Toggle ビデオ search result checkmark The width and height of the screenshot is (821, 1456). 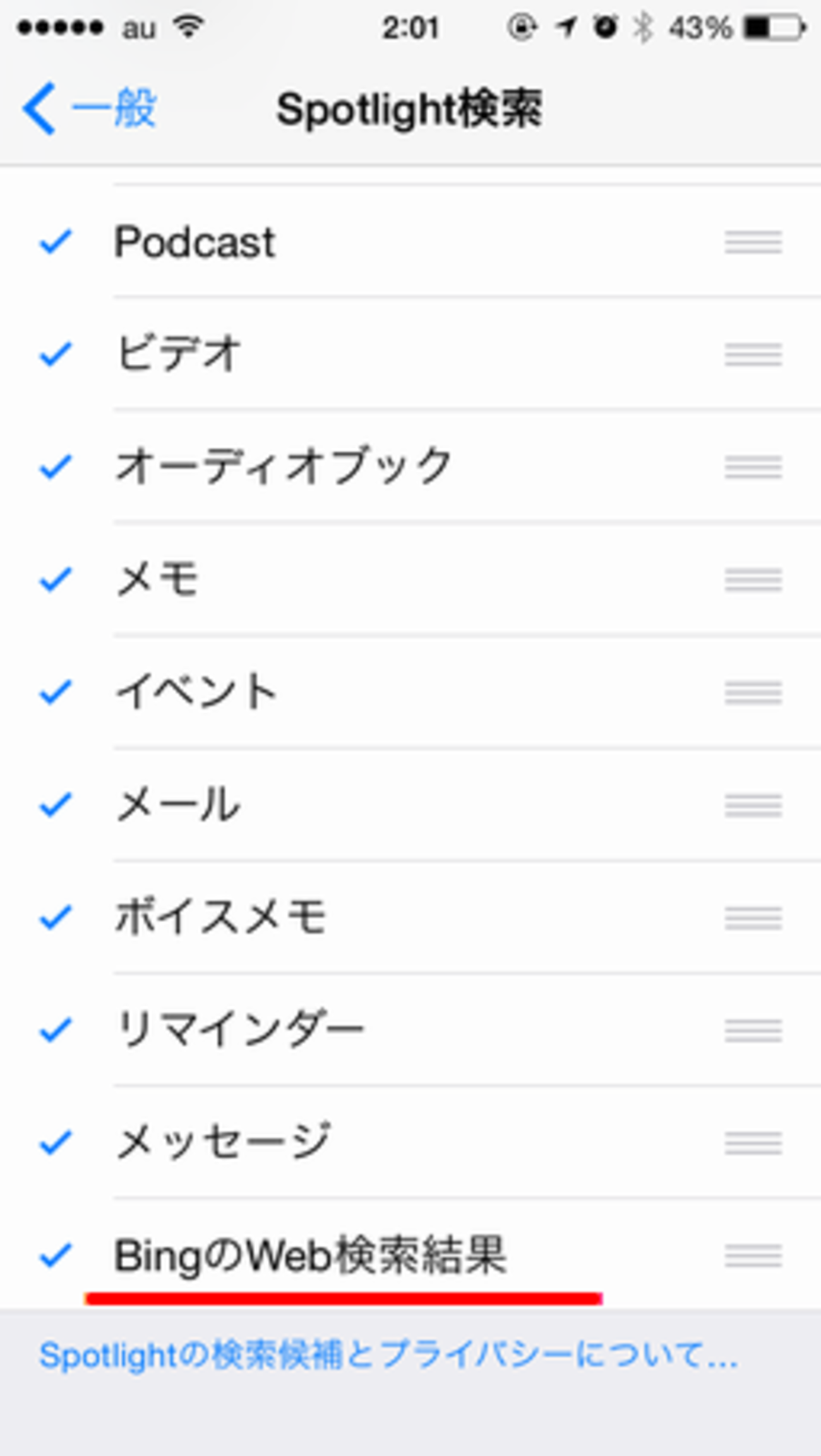179,354
